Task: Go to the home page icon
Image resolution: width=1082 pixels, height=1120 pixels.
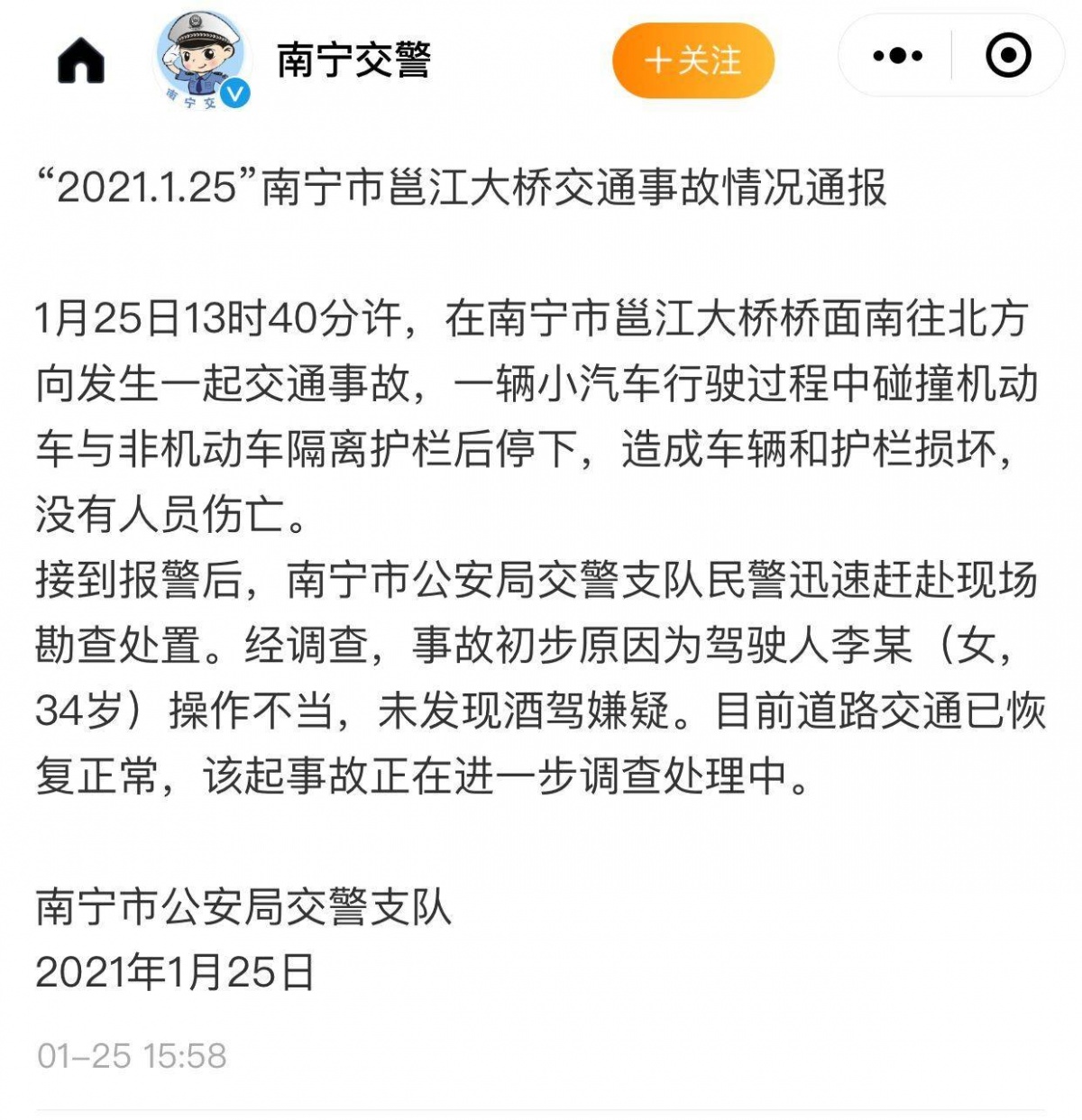Action: [81, 60]
